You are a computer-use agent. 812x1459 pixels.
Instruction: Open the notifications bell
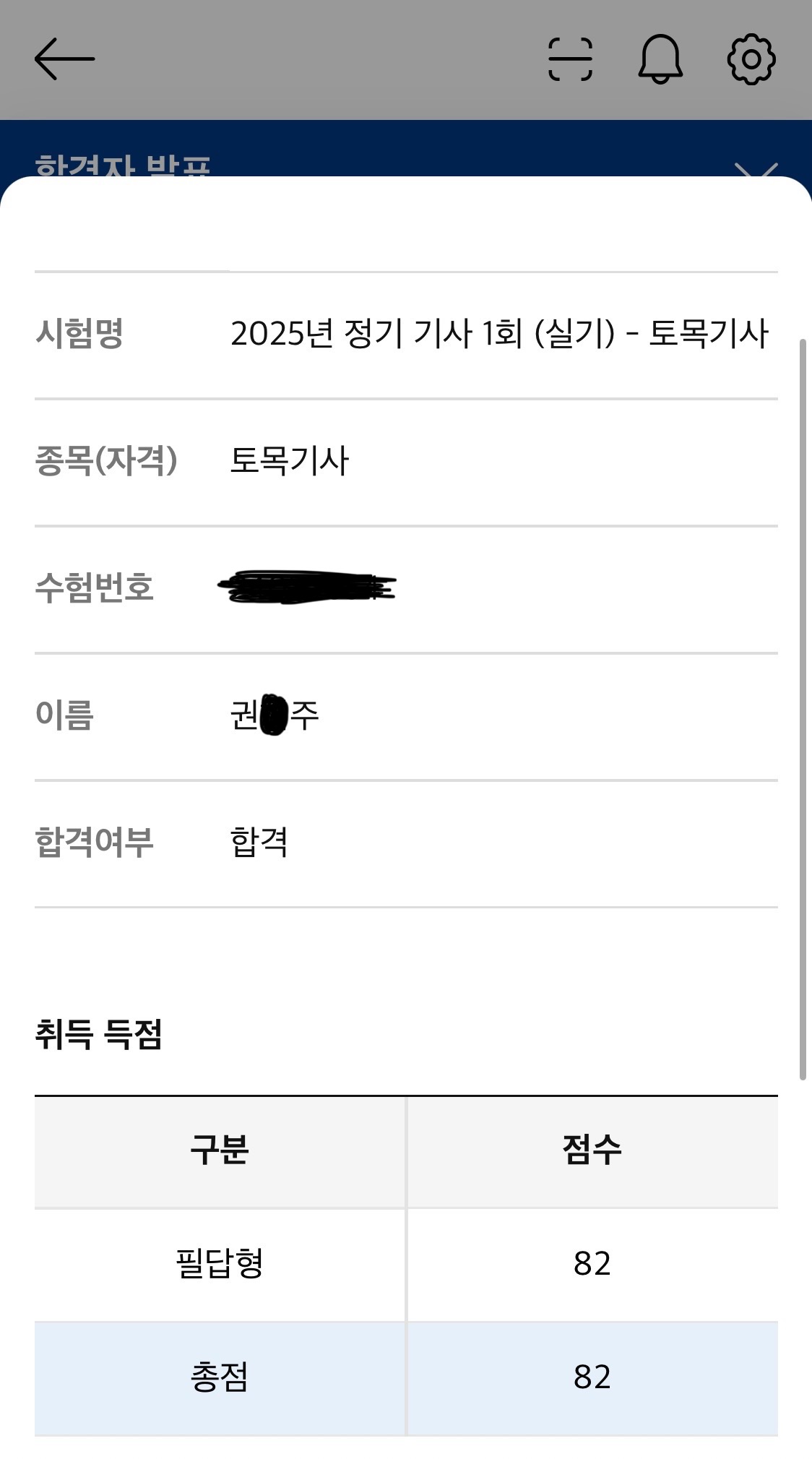[660, 59]
